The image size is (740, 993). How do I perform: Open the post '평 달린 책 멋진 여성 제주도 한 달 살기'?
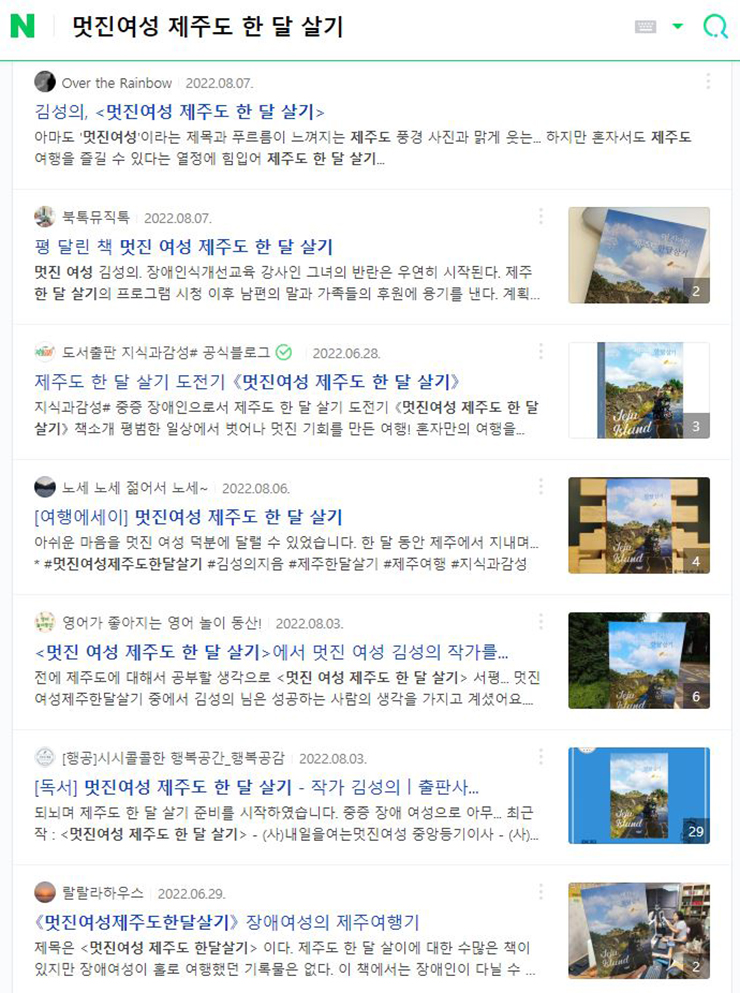[184, 246]
